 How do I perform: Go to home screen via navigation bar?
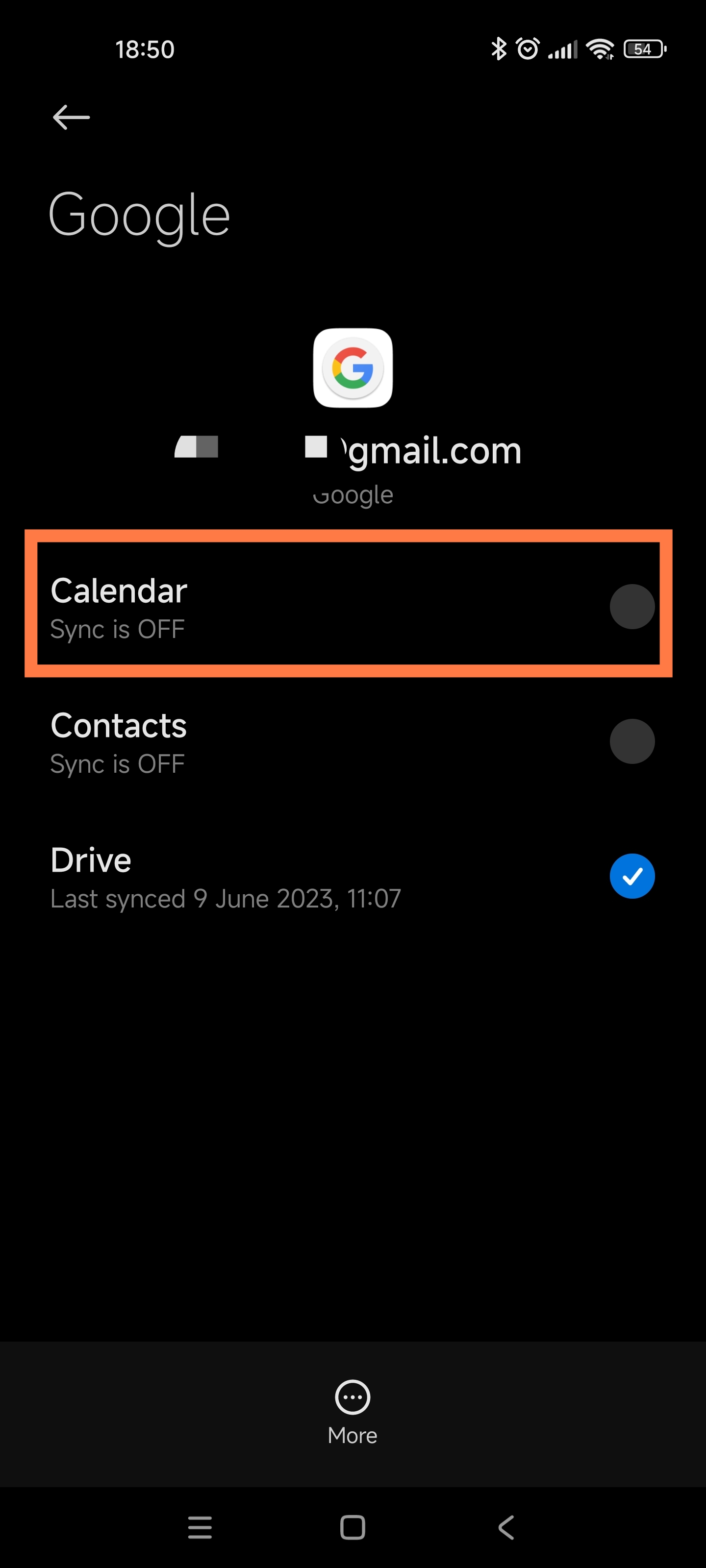(x=352, y=1527)
